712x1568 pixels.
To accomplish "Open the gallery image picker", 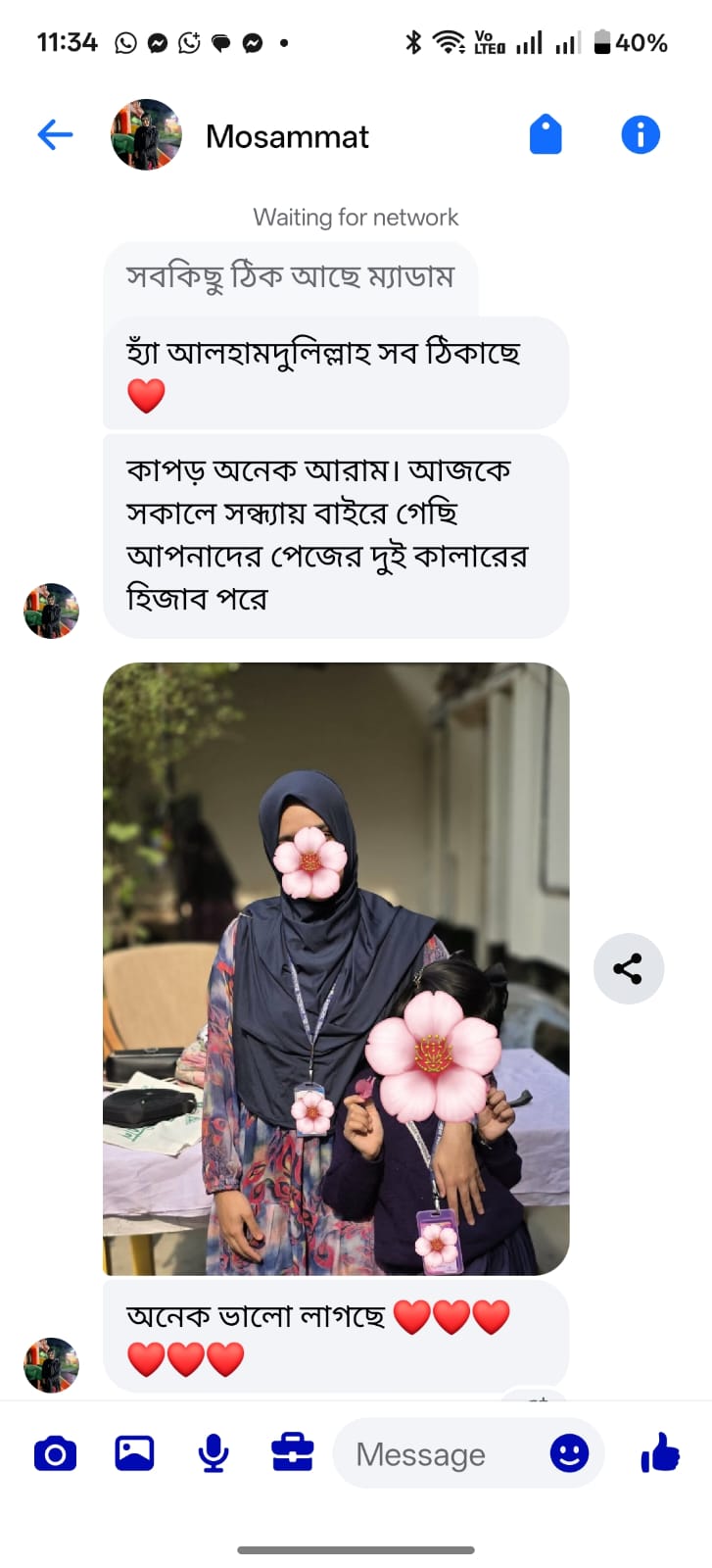I will [x=134, y=1453].
